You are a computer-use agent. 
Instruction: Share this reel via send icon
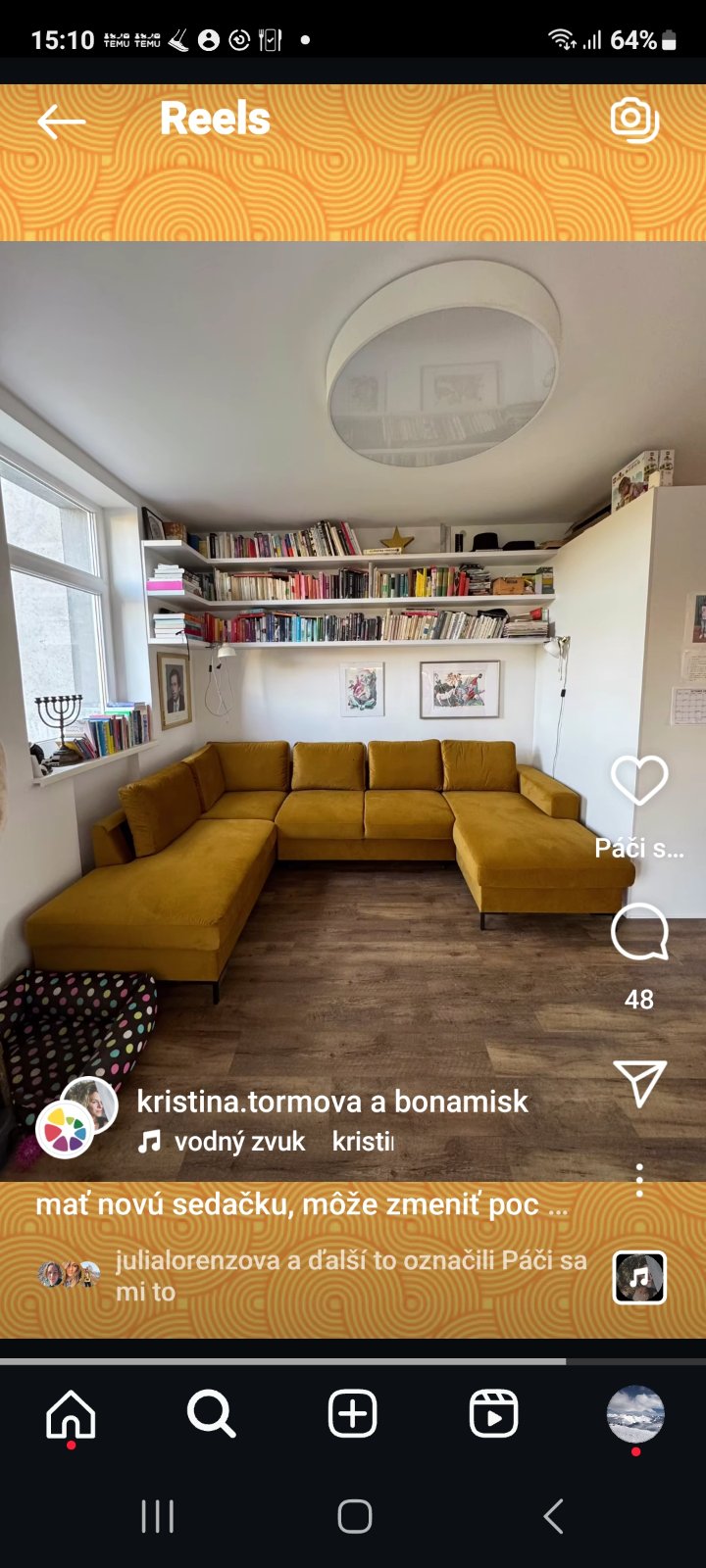(639, 1083)
